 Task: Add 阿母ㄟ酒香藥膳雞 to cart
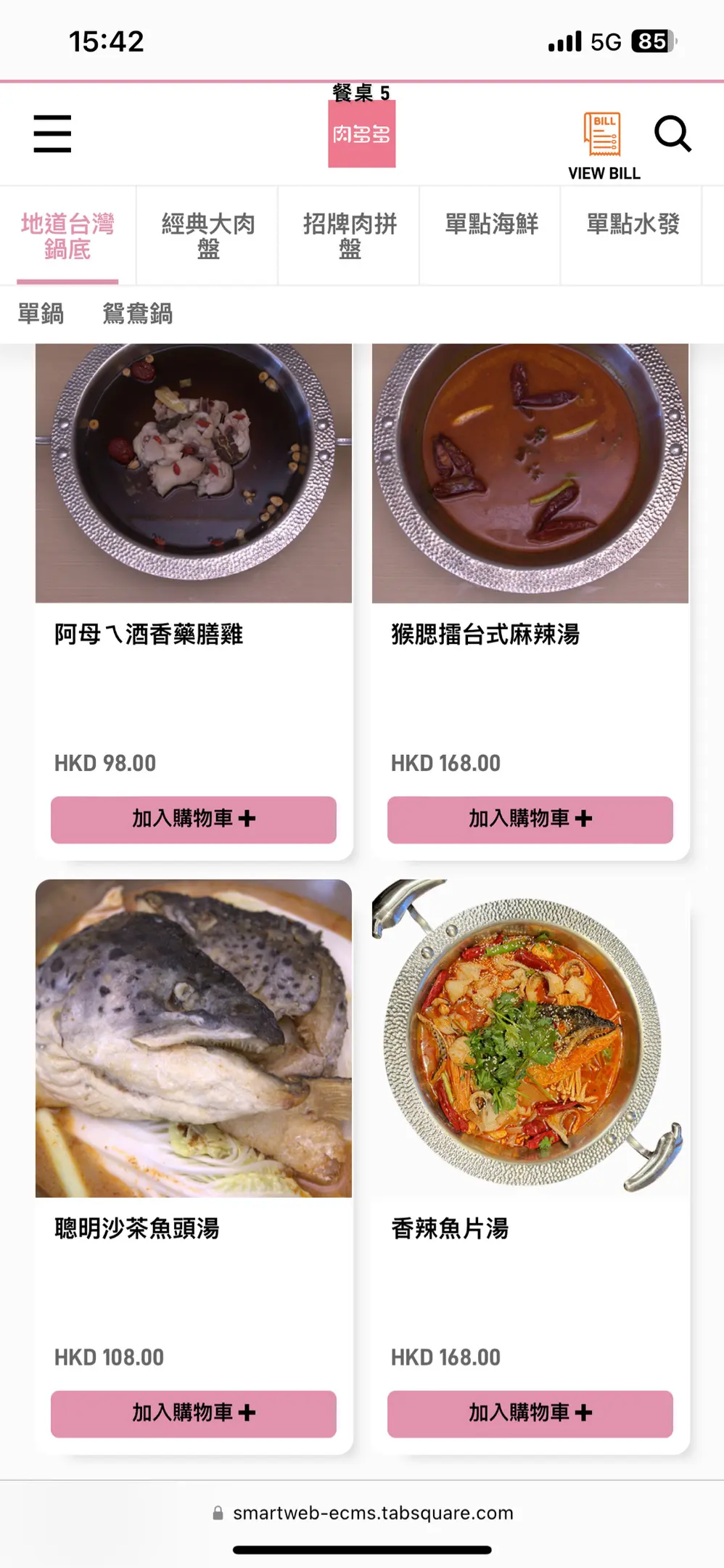pyautogui.click(x=194, y=820)
